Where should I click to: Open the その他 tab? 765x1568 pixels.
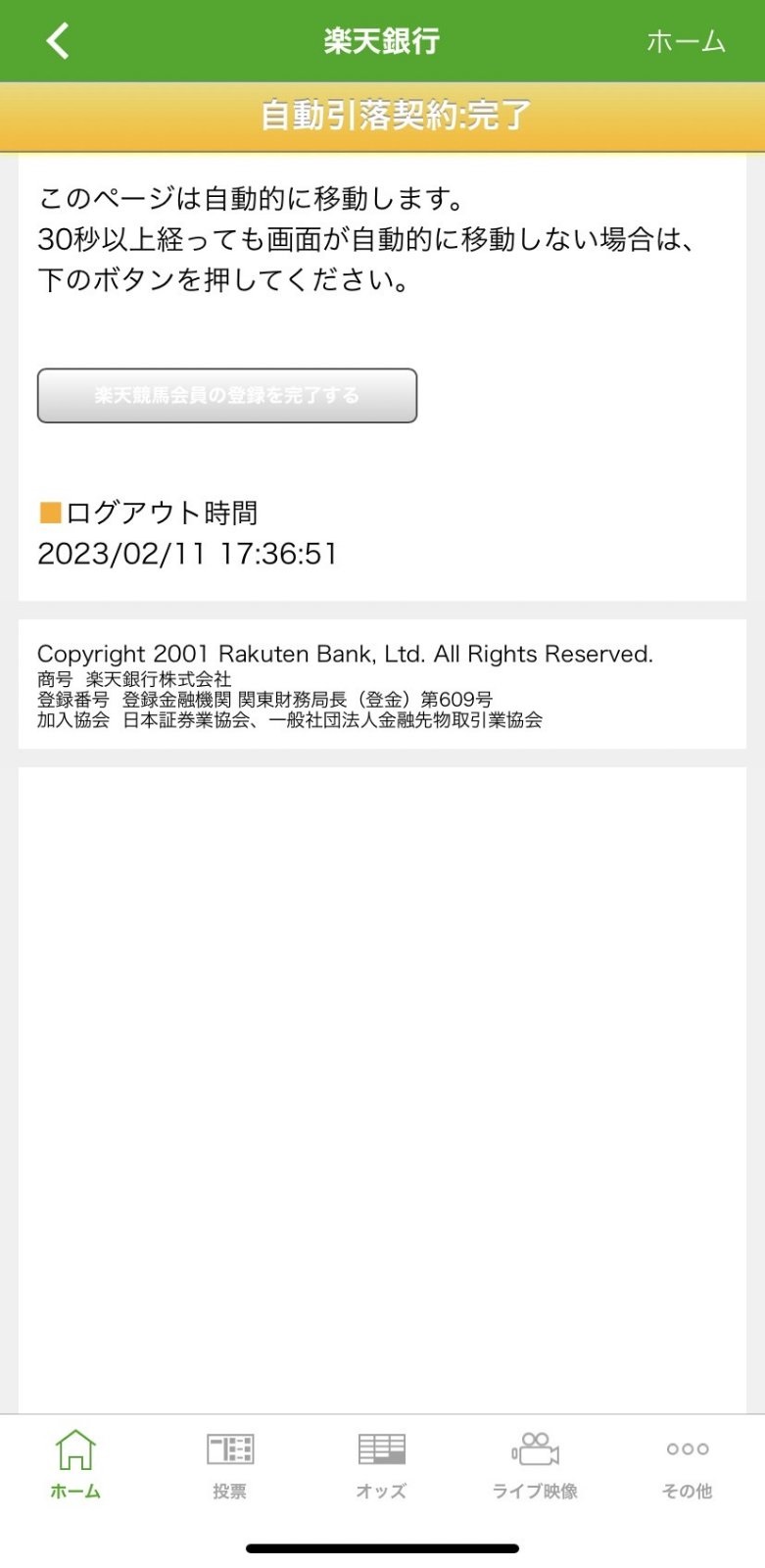pyautogui.click(x=687, y=1464)
